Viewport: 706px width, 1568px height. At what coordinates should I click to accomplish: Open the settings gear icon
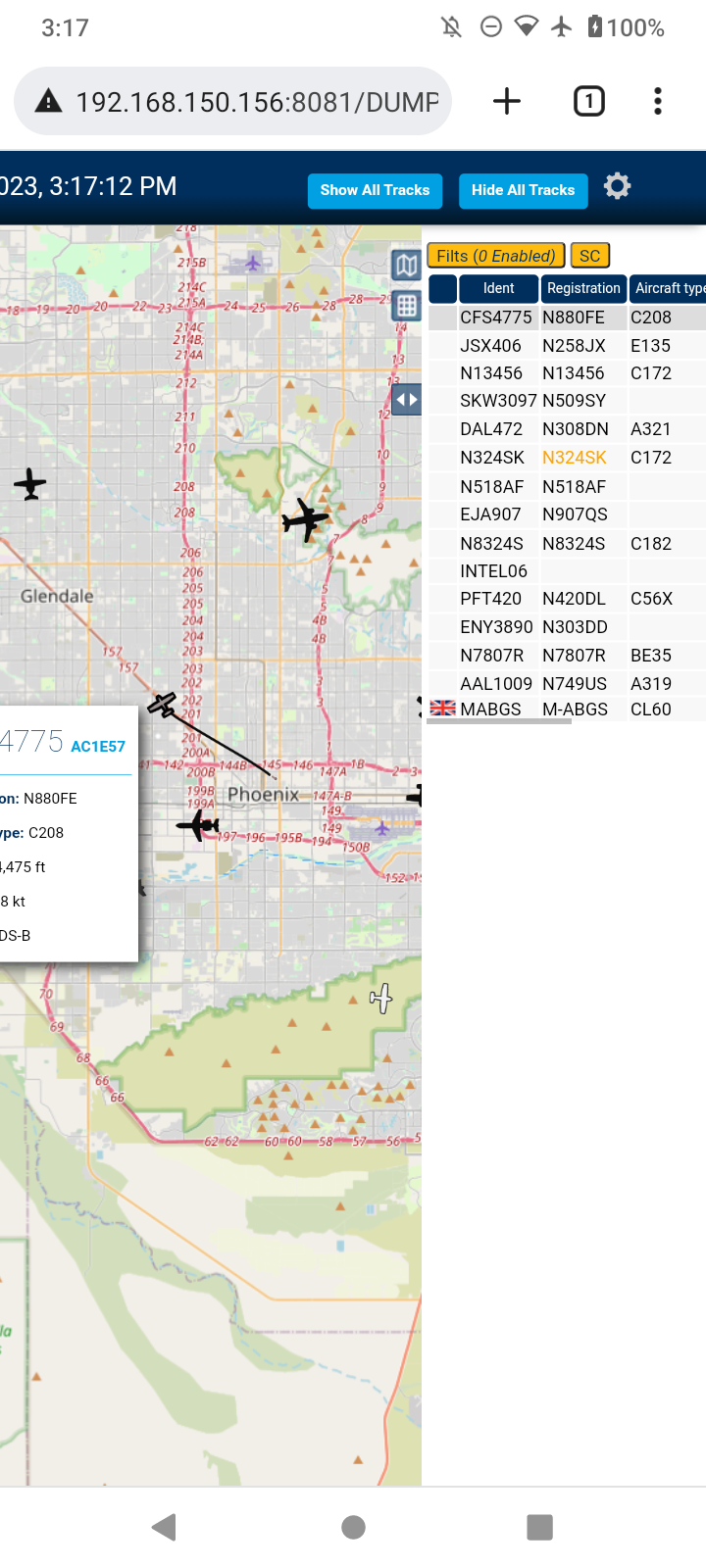click(617, 186)
